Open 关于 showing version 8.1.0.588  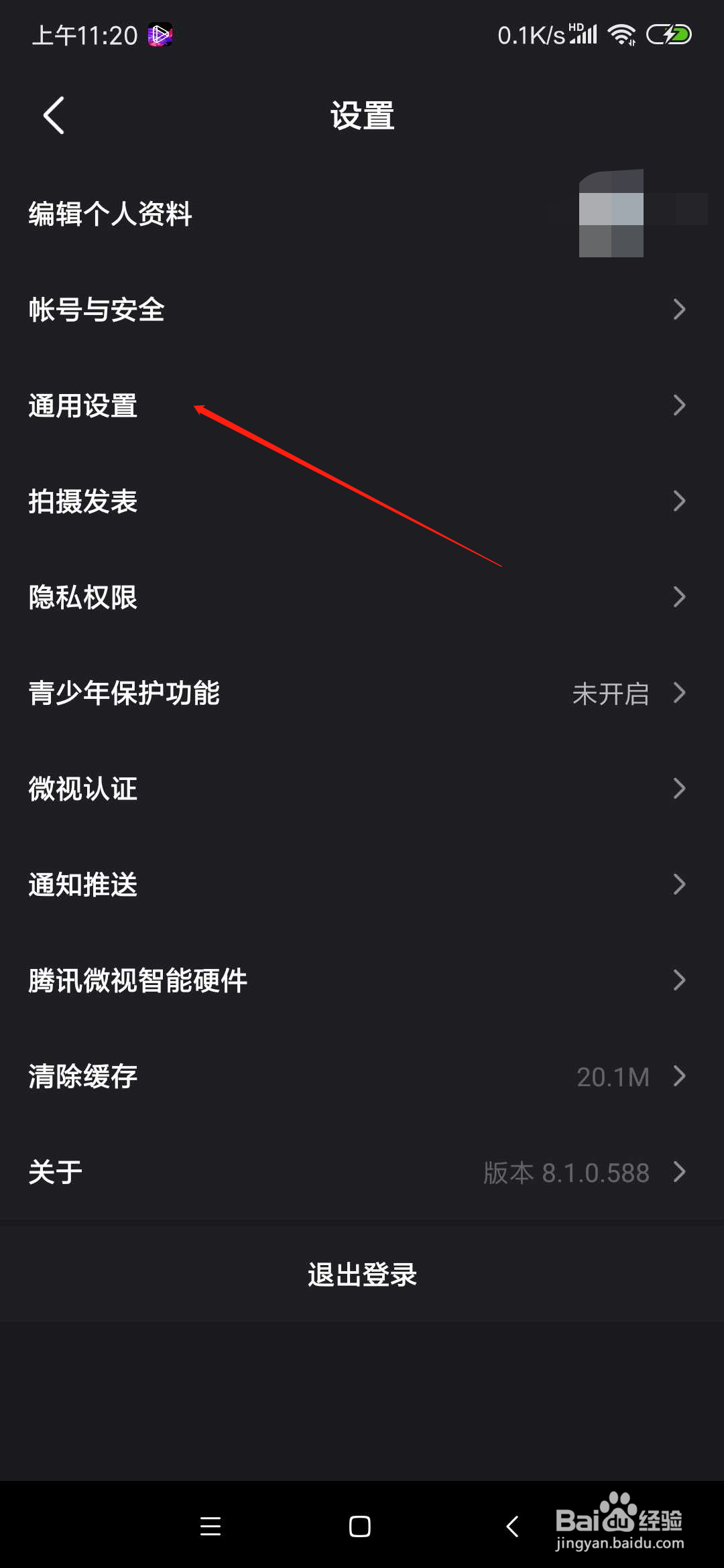coord(55,1171)
